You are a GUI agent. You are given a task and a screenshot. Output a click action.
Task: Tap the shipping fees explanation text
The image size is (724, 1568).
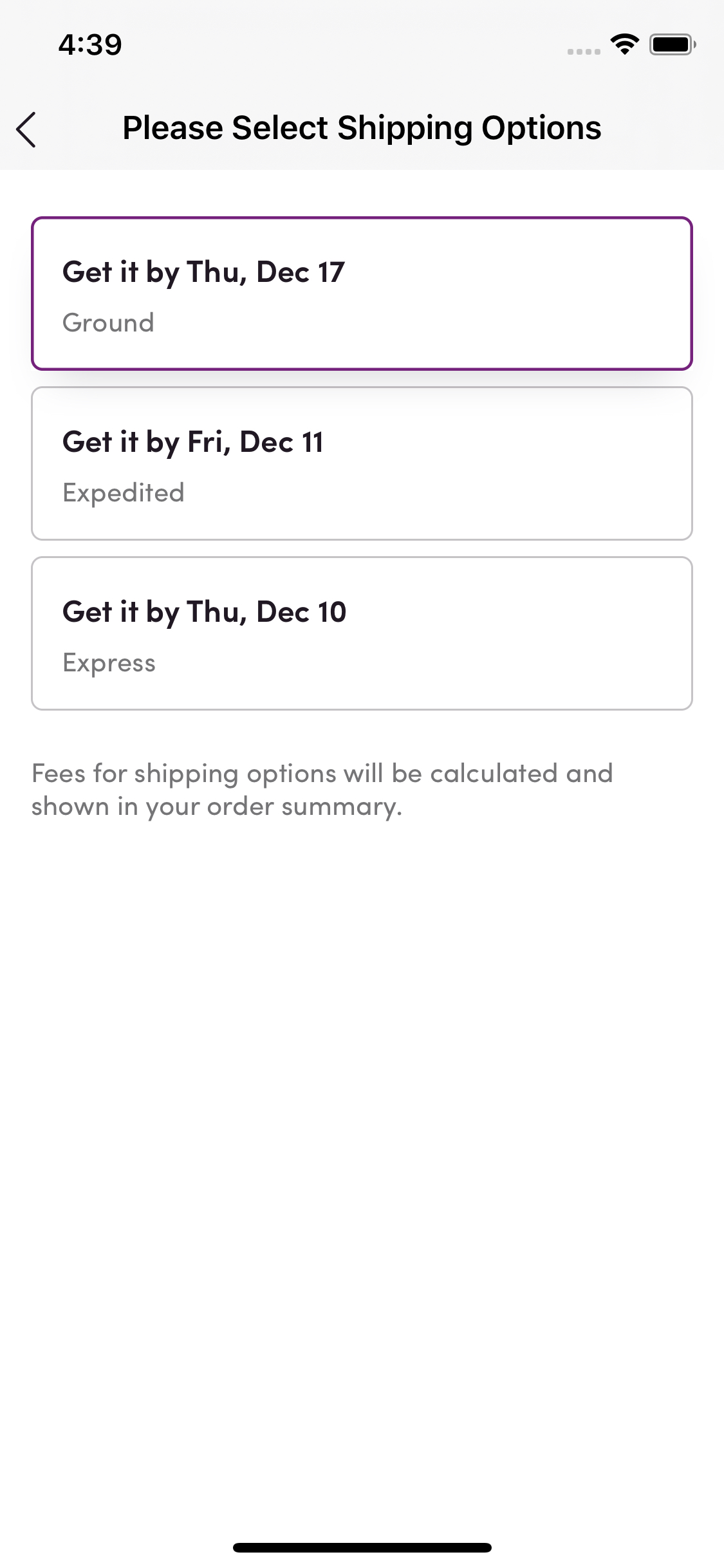pos(323,789)
